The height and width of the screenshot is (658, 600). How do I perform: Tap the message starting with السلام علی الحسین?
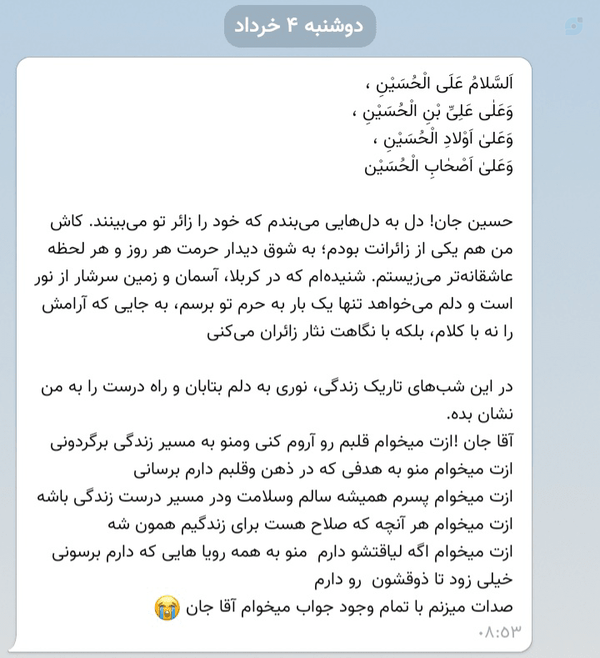[x=274, y=355]
